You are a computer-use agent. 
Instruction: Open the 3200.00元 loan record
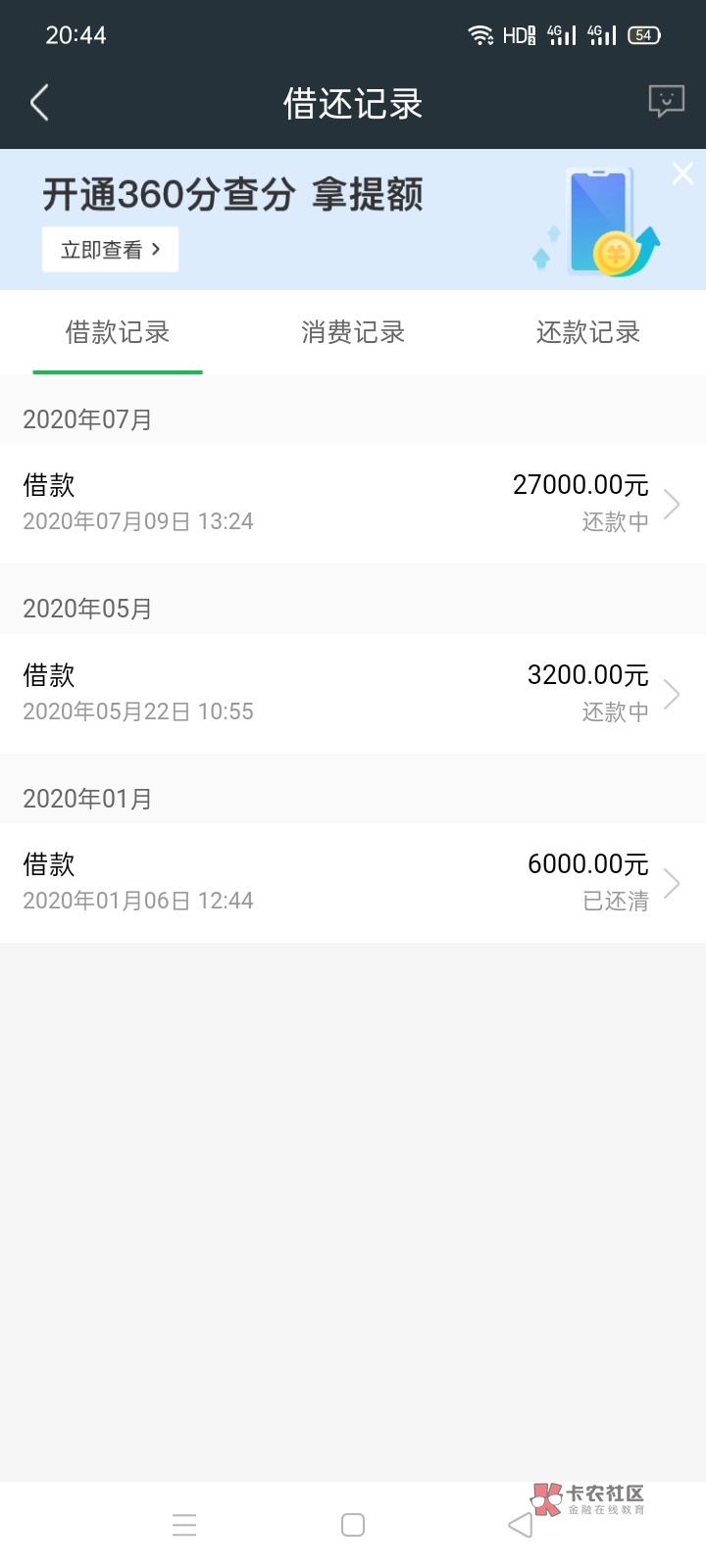click(353, 694)
